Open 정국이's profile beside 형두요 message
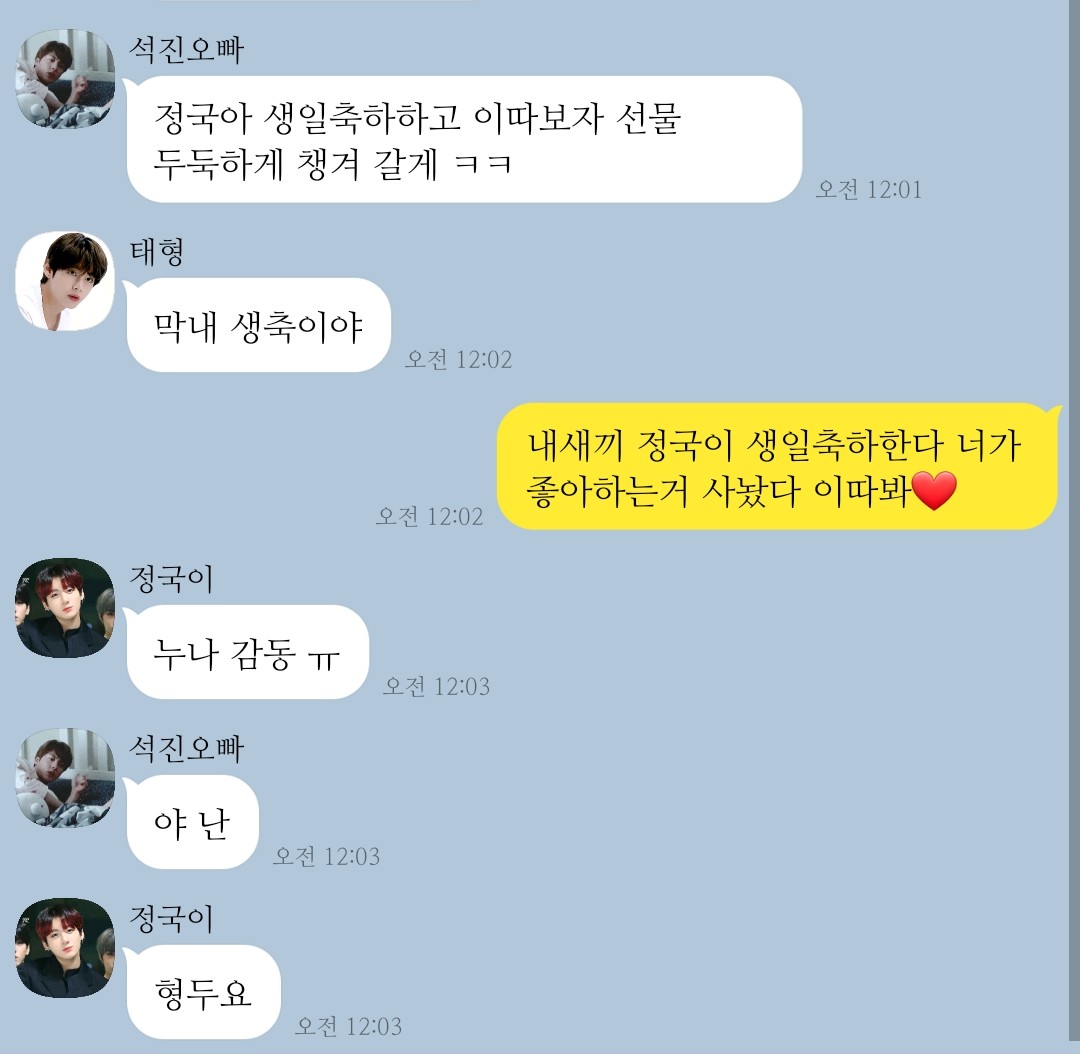The image size is (1080, 1058). click(x=65, y=948)
